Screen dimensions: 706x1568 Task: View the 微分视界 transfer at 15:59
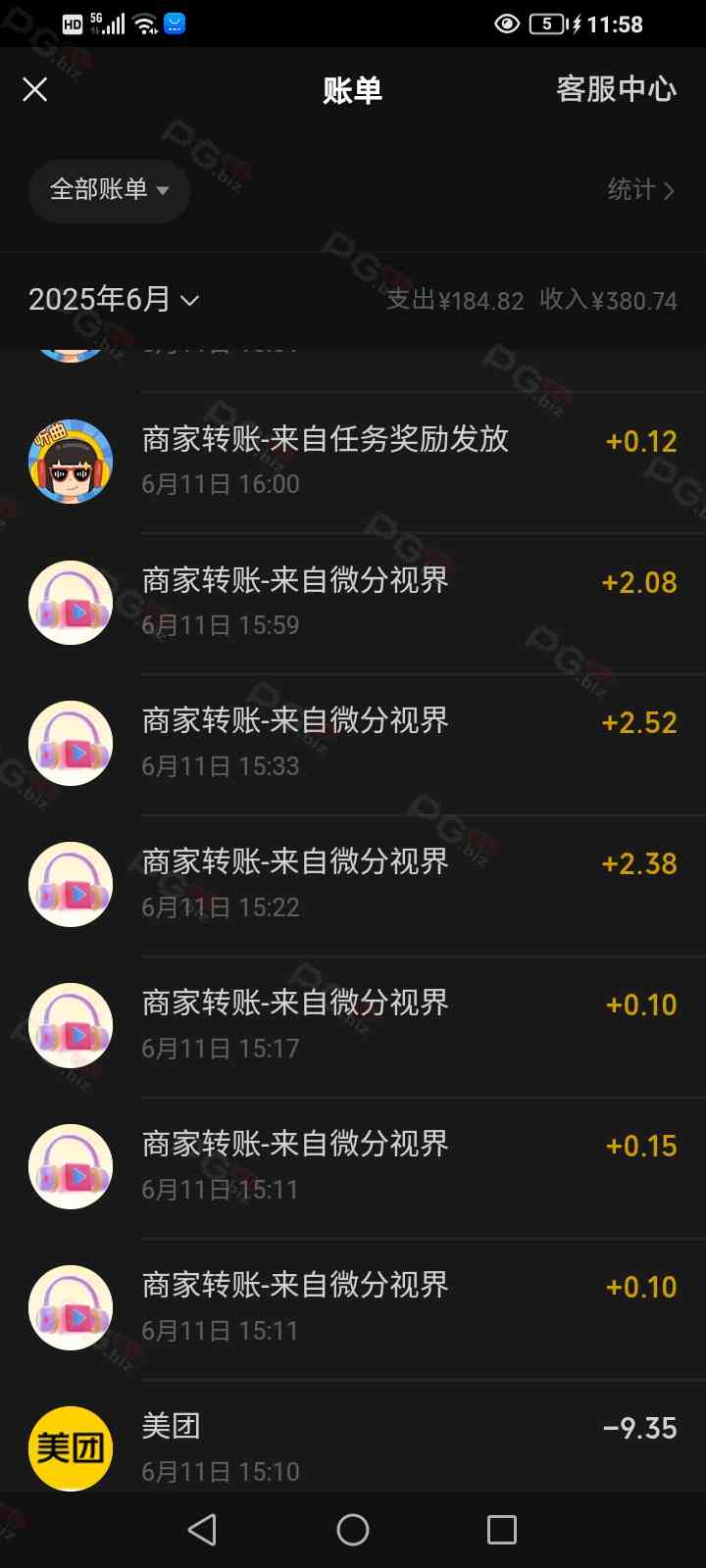pos(353,603)
